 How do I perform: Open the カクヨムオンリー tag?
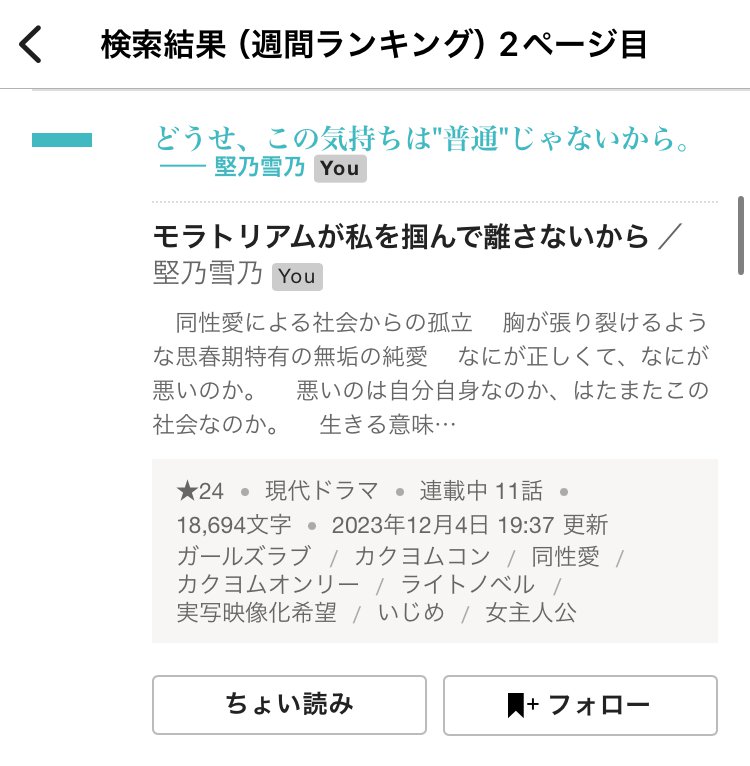[x=267, y=585]
